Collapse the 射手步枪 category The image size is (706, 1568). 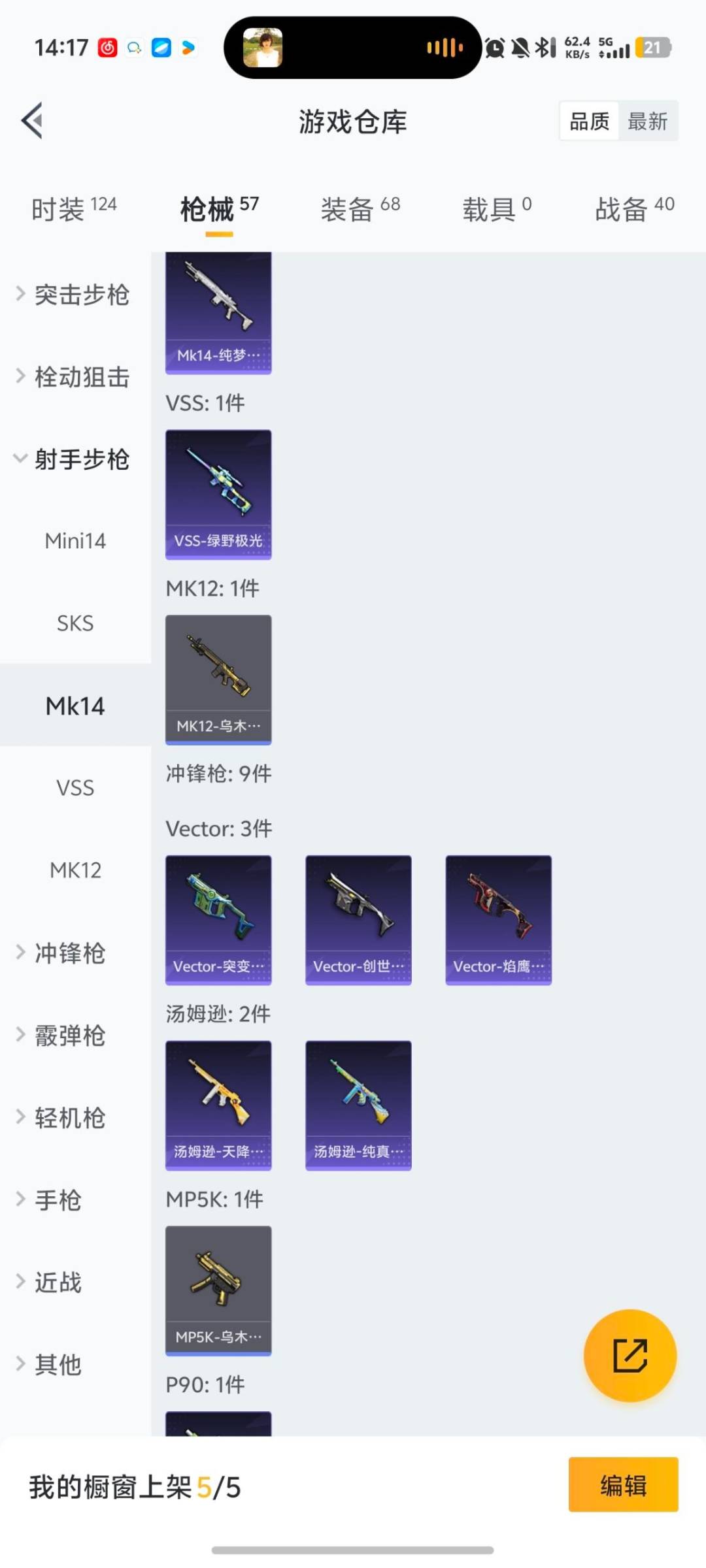pos(73,459)
